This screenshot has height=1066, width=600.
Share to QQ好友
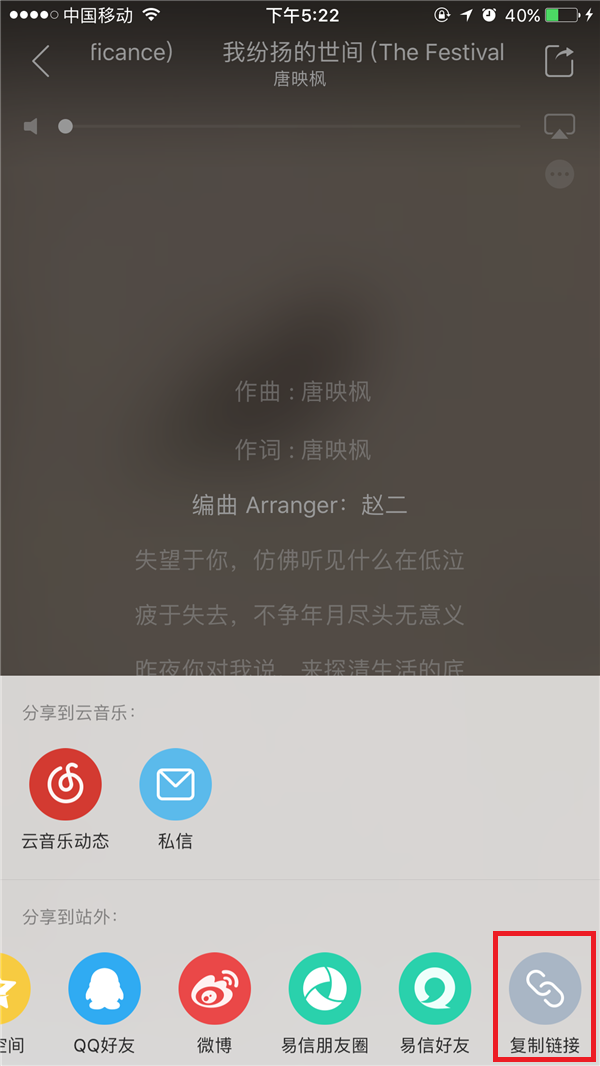(104, 988)
